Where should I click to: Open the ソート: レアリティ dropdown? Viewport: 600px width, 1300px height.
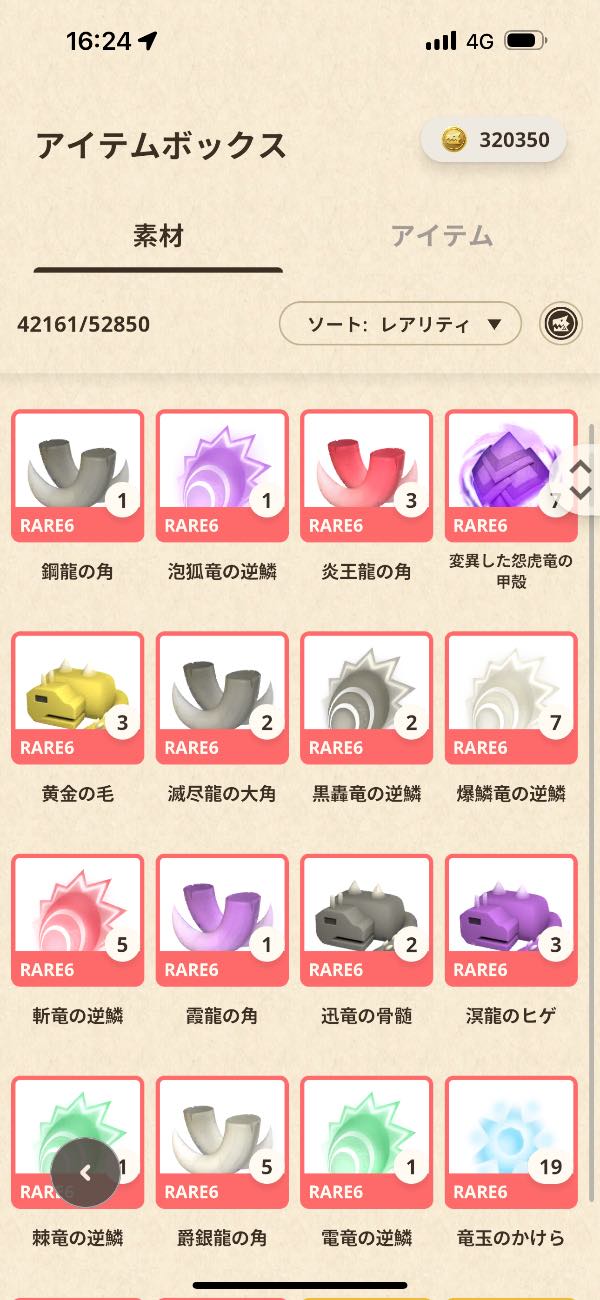pyautogui.click(x=400, y=323)
